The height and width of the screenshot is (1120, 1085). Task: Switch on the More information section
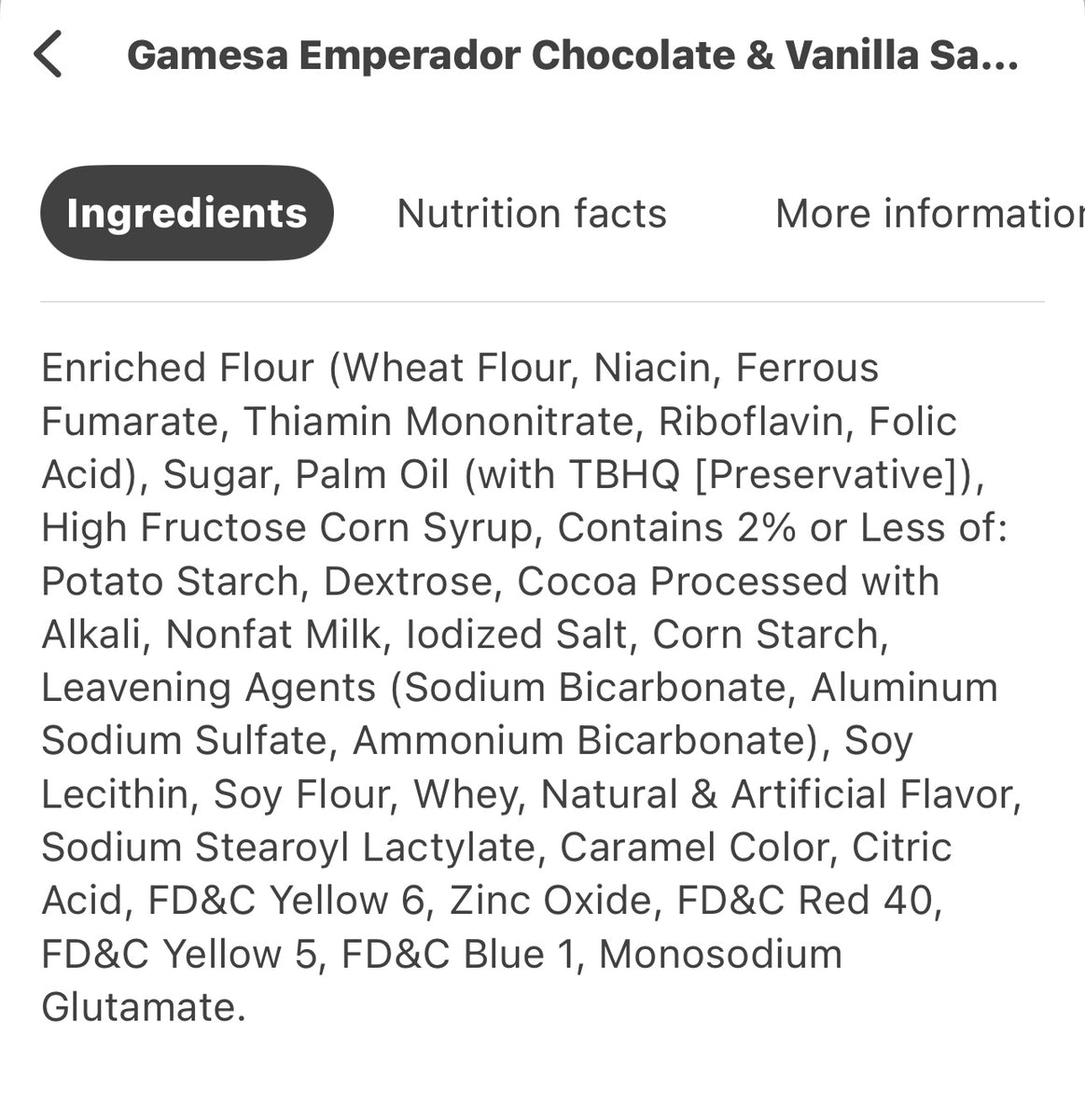928,213
